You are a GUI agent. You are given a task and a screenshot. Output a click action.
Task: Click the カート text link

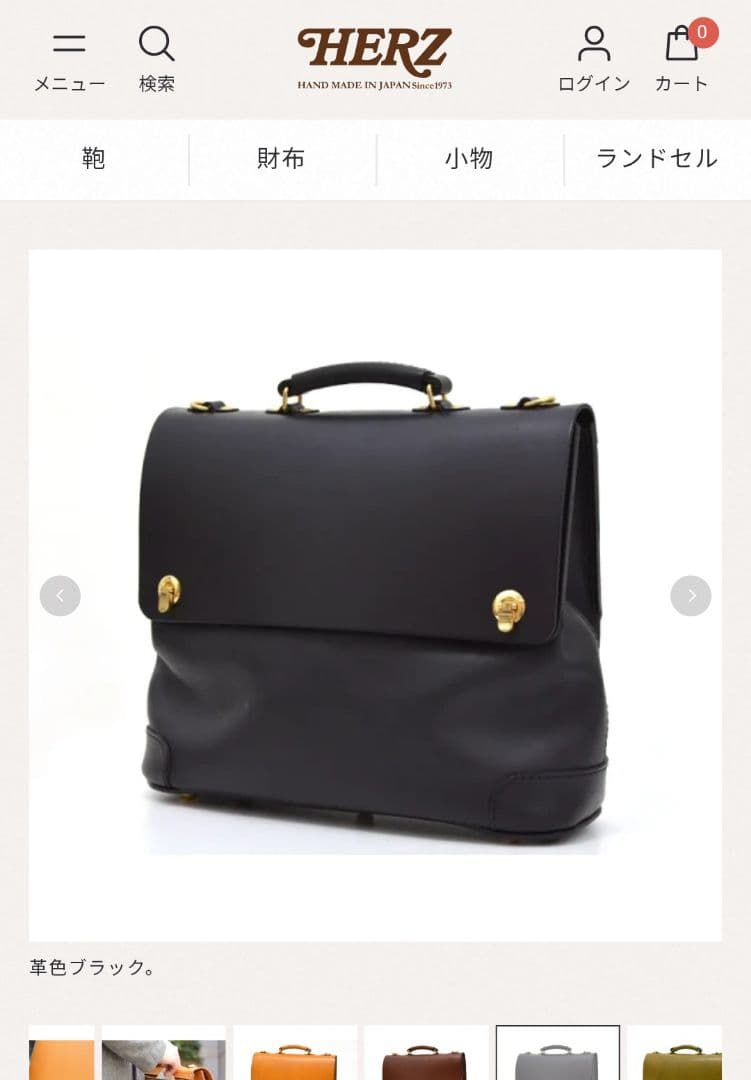pos(681,84)
